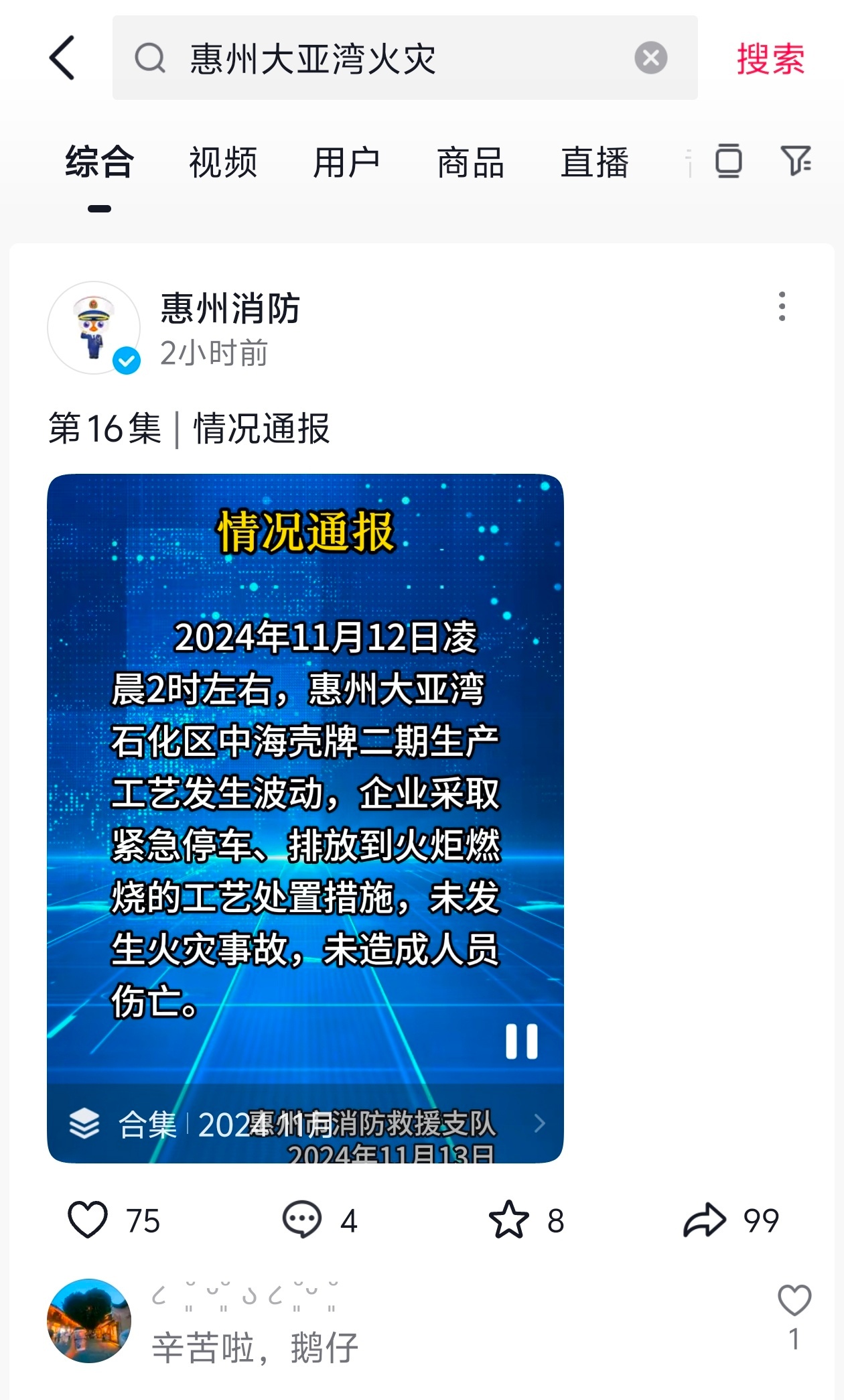Open the post's three-dot menu
The image size is (844, 1400).
782,306
